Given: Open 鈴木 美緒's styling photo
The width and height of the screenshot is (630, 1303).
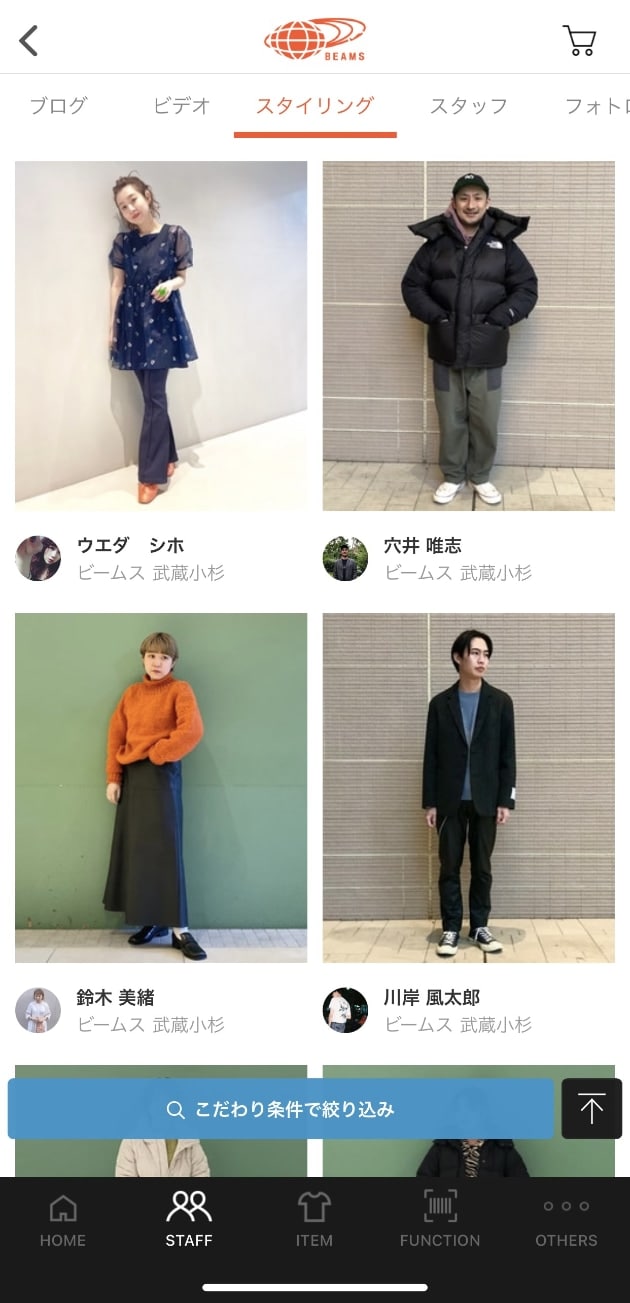Looking at the screenshot, I should coord(161,788).
